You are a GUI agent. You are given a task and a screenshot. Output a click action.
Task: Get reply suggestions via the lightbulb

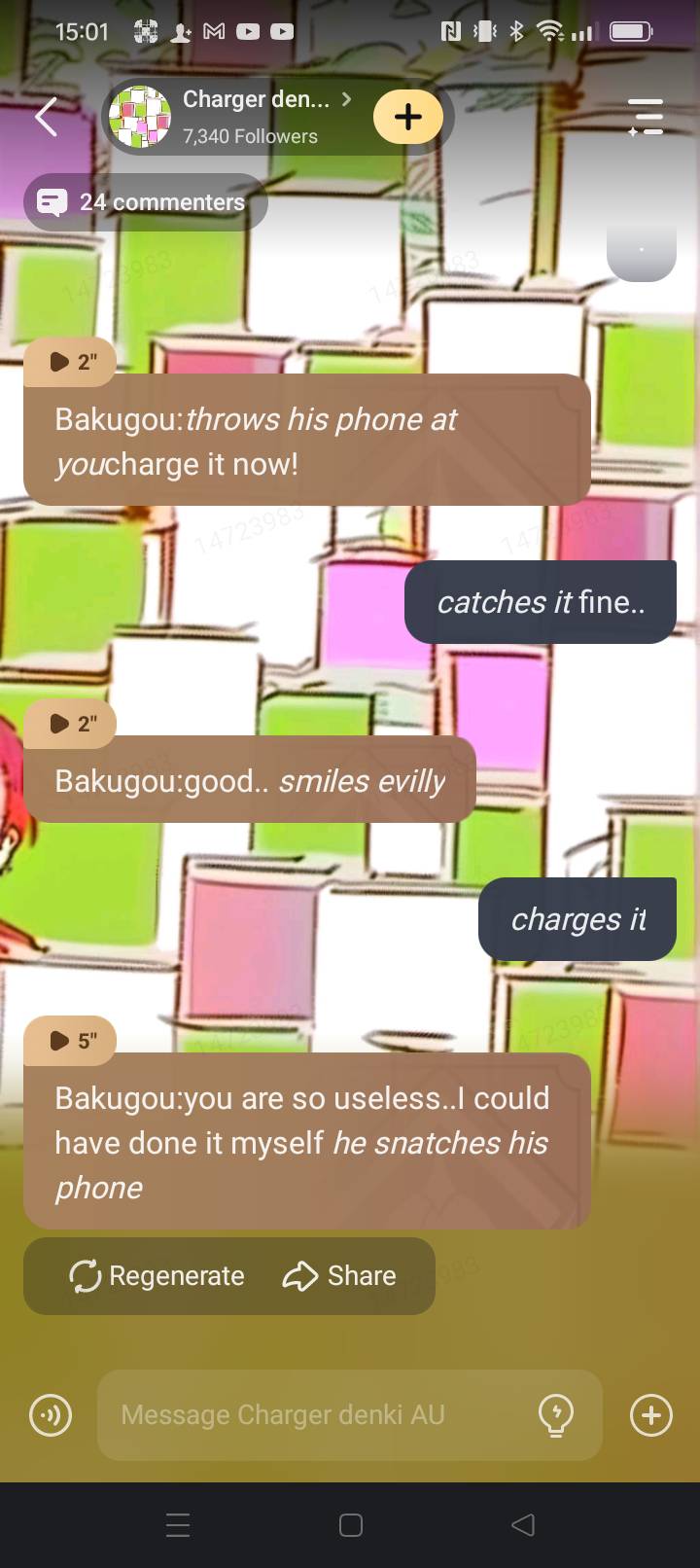point(556,1415)
